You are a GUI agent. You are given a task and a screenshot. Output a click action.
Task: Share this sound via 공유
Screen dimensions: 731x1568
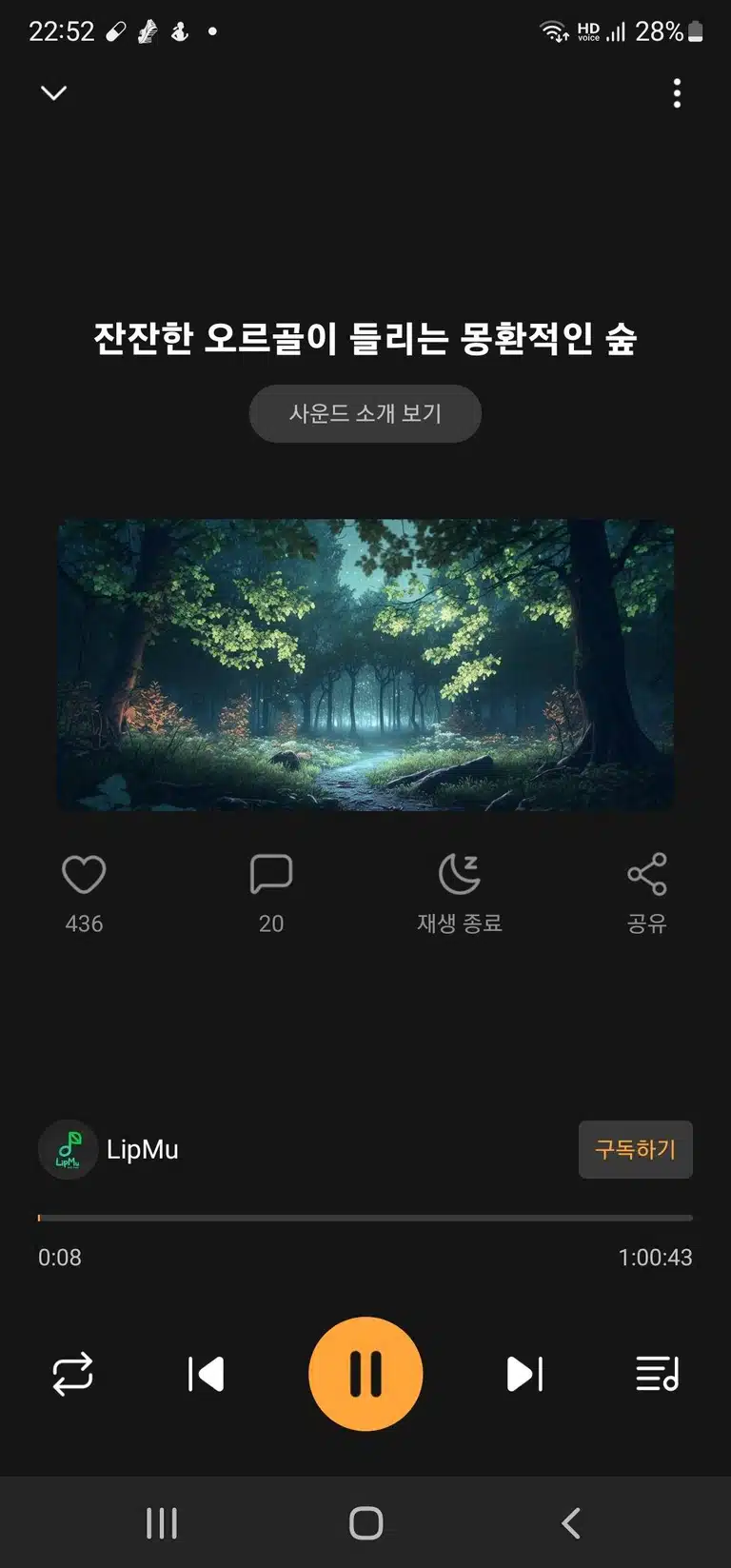click(x=647, y=893)
